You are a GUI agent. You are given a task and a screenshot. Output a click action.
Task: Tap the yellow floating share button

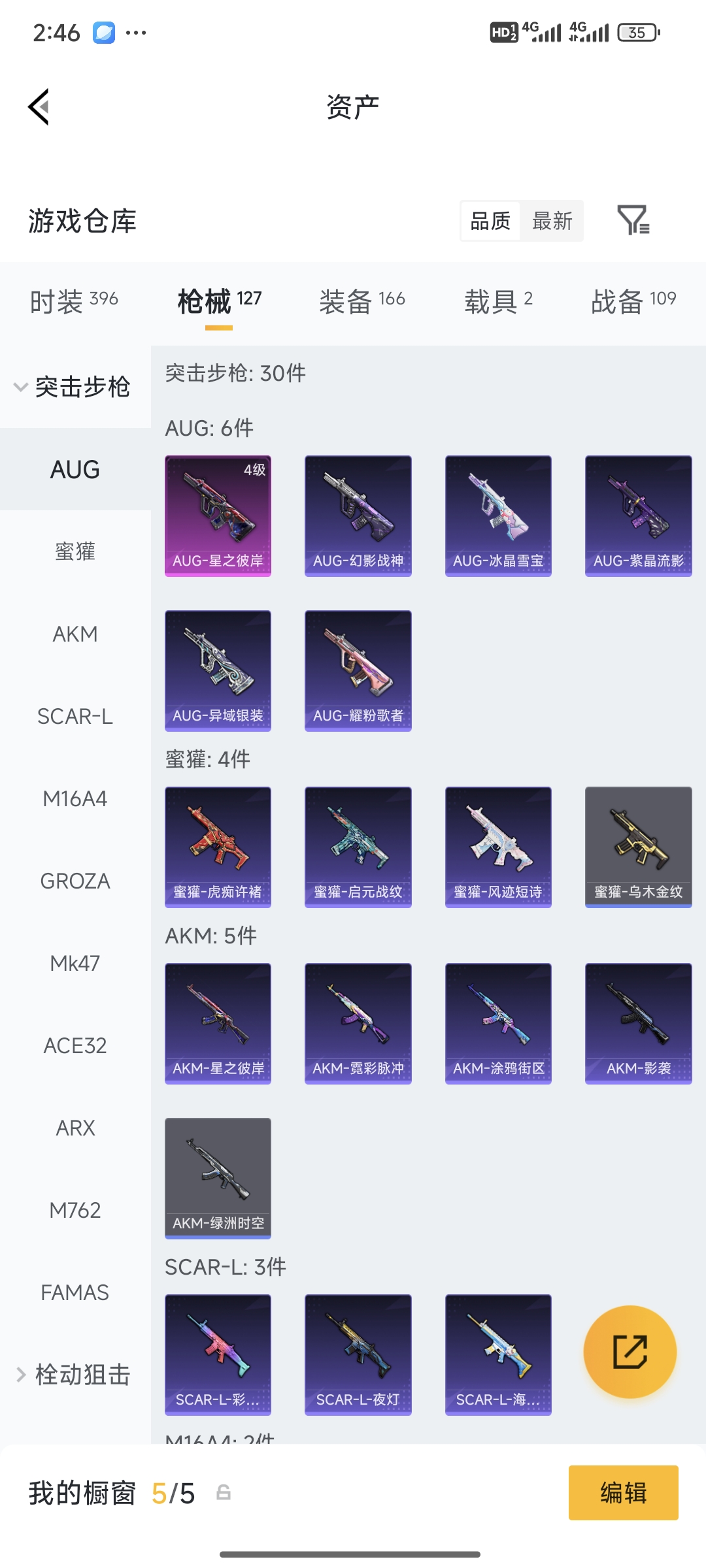click(x=630, y=1352)
